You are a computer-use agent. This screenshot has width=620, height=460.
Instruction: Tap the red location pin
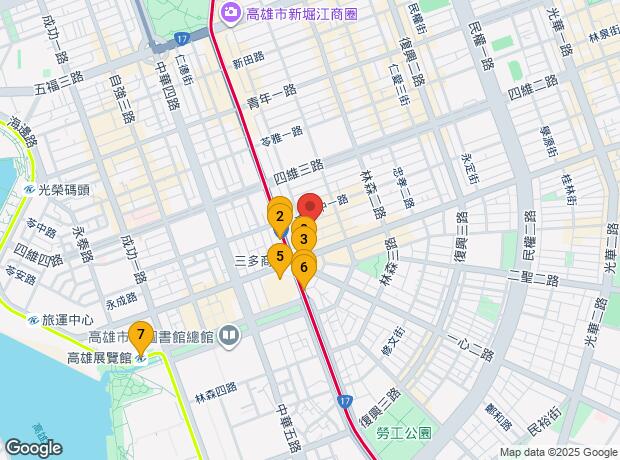point(310,205)
